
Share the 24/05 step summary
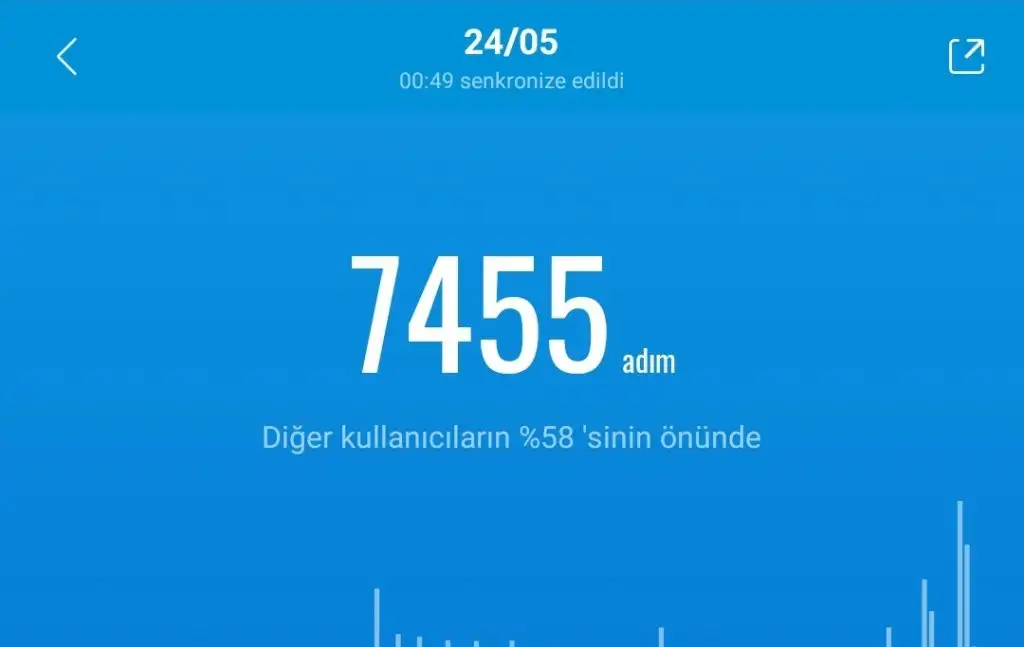(966, 57)
